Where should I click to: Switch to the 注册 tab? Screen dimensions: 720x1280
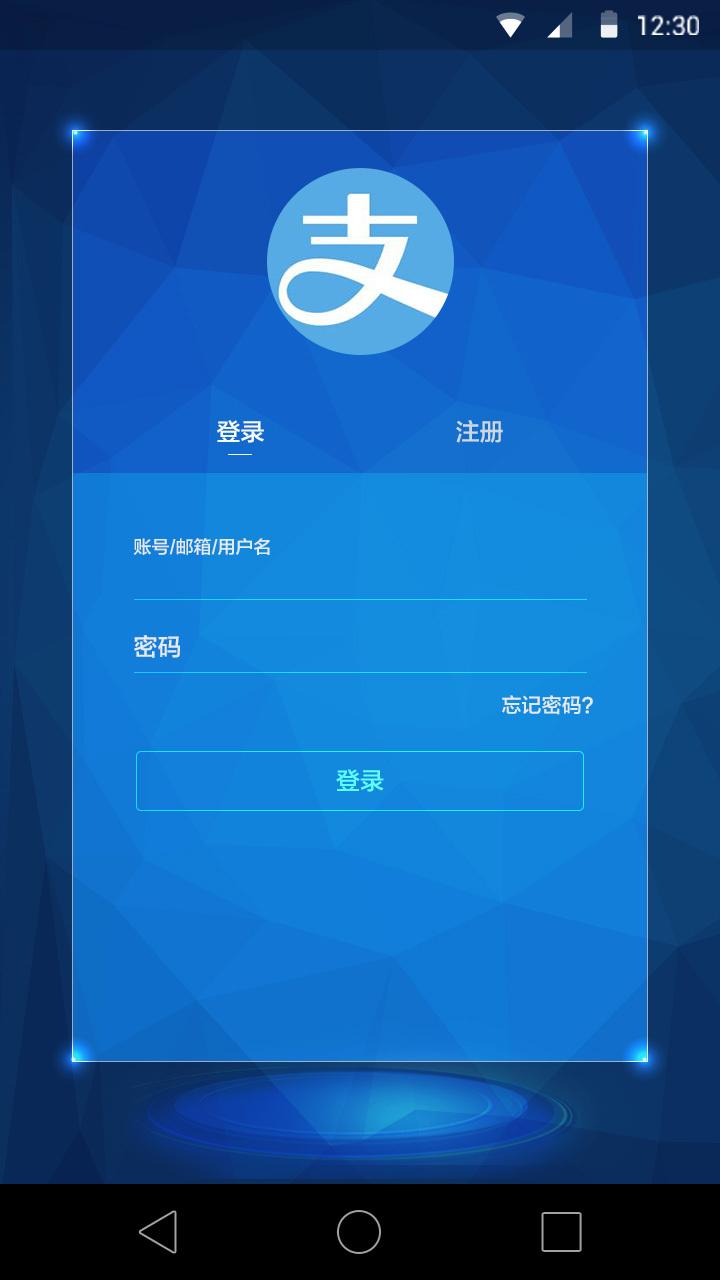pos(479,432)
